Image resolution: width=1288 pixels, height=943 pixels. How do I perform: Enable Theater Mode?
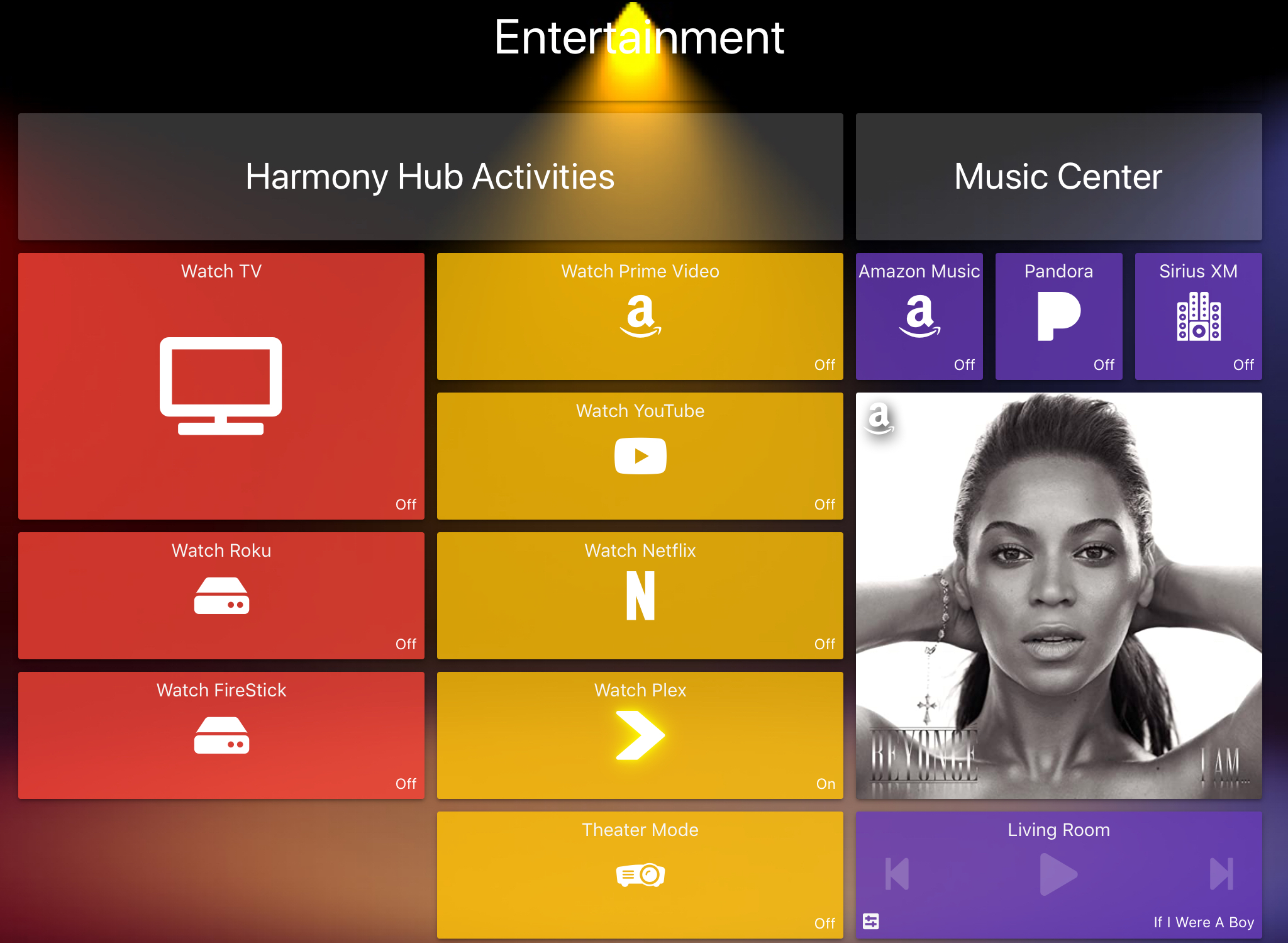pyautogui.click(x=640, y=874)
